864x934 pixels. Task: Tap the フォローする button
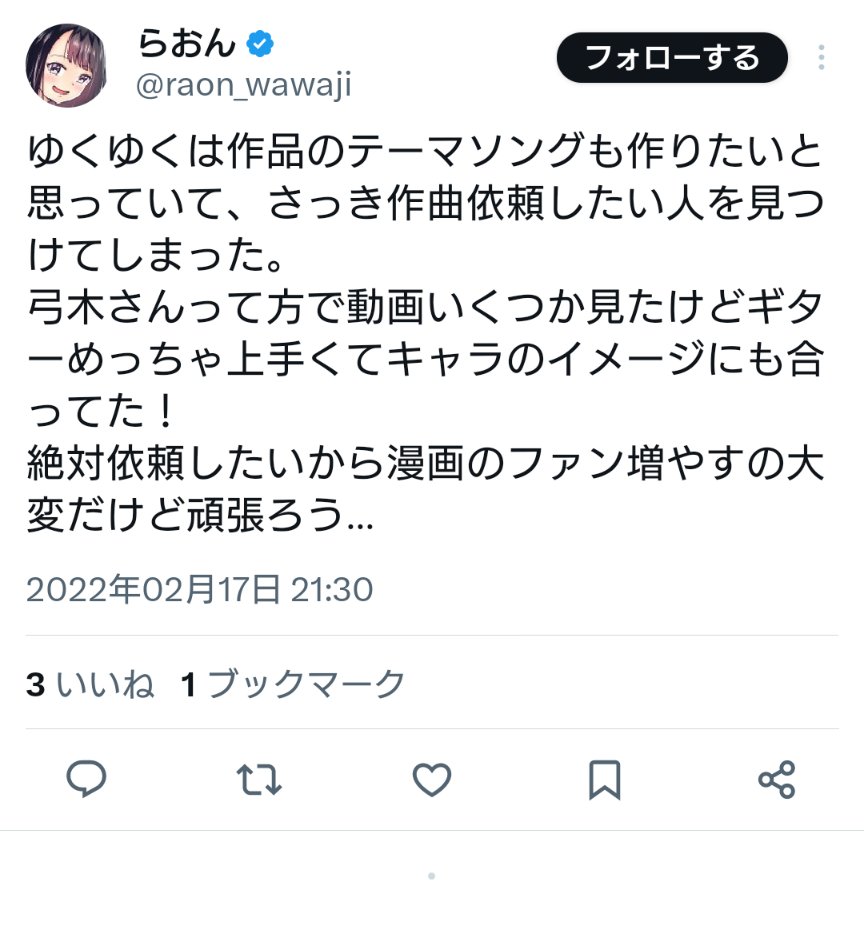coord(672,57)
